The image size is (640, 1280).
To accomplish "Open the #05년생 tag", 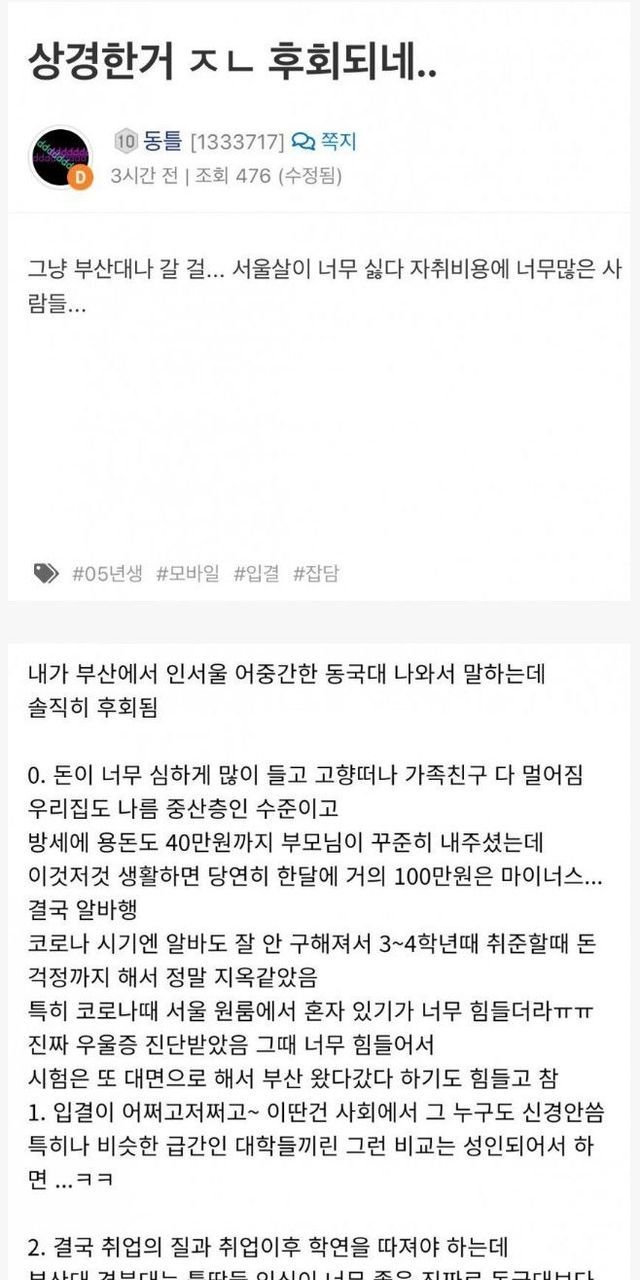I will (x=107, y=573).
